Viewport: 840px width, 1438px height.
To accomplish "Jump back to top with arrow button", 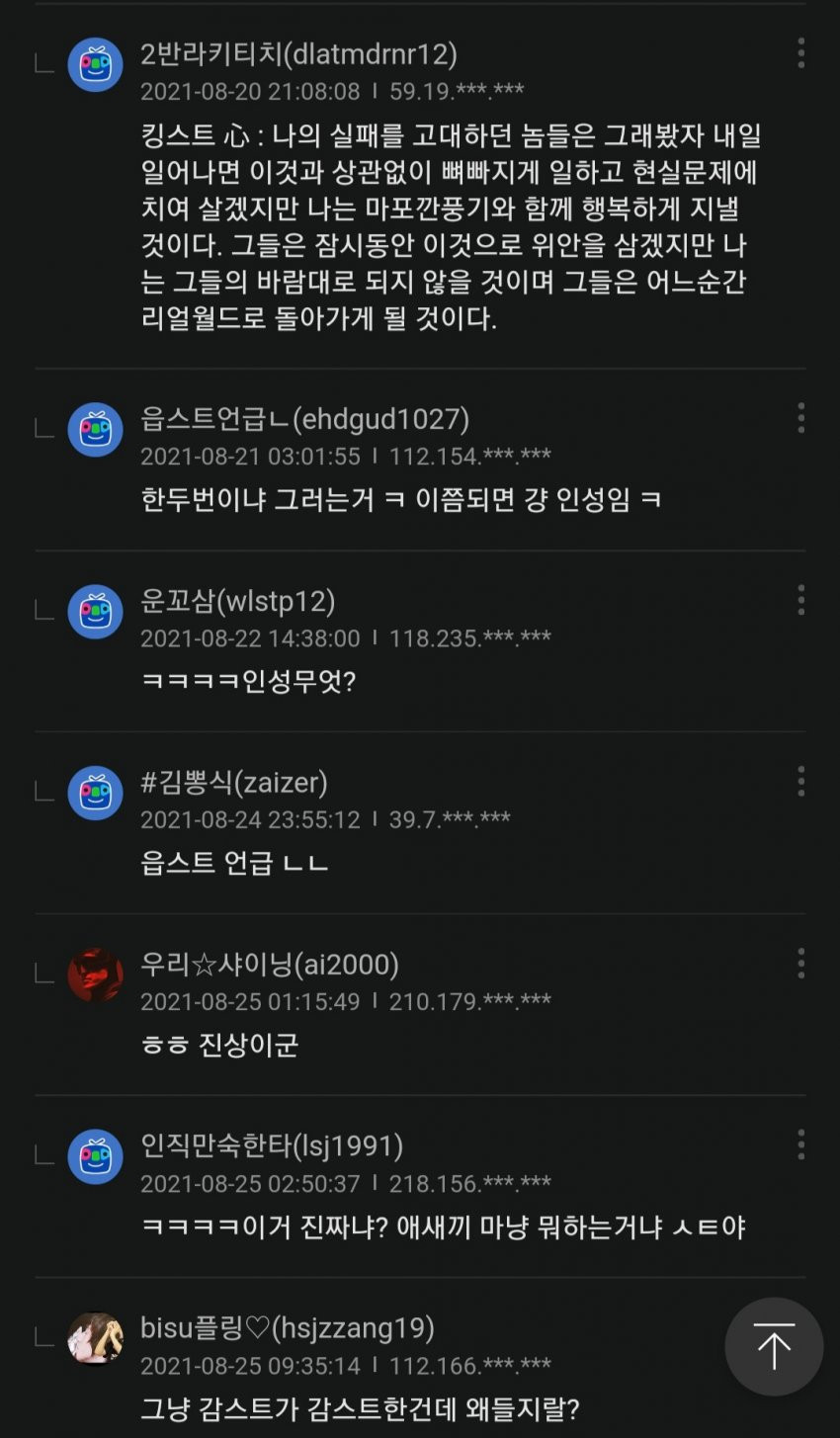I will point(774,1346).
